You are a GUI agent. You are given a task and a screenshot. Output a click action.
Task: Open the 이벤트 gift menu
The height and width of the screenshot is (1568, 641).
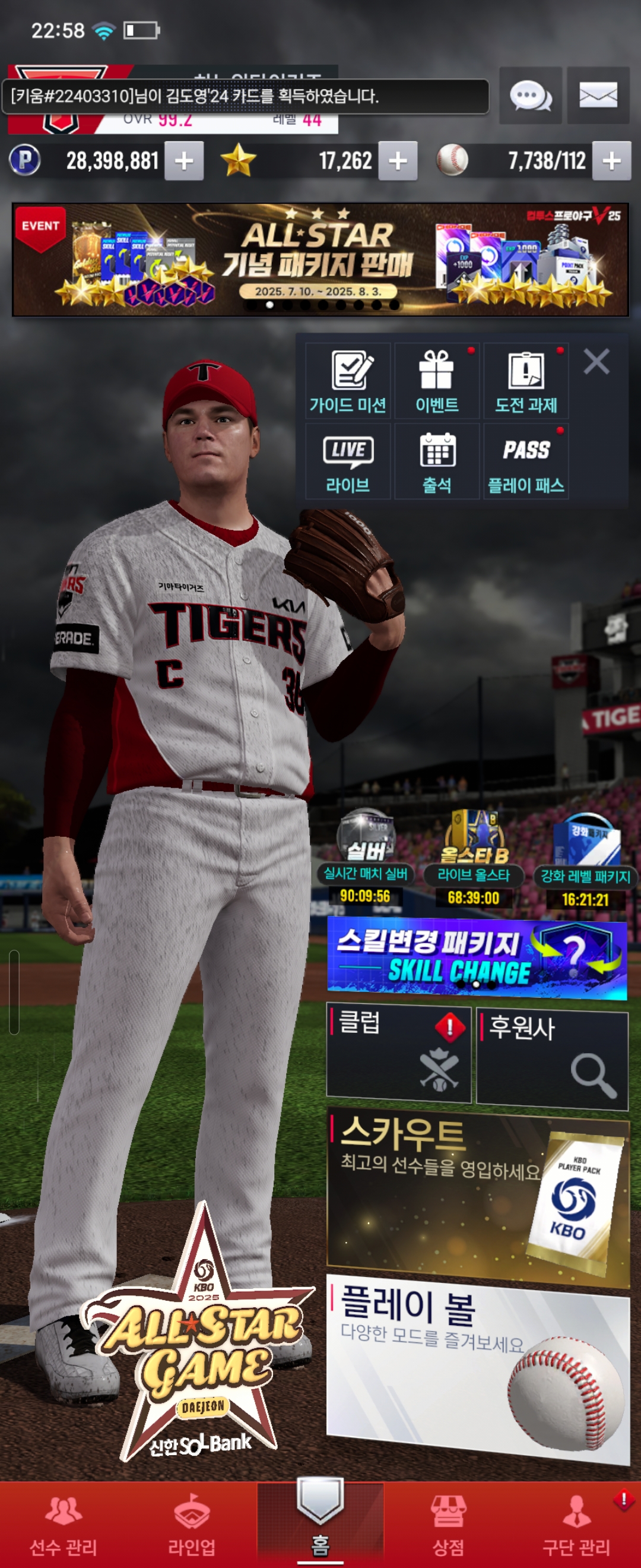tap(437, 381)
